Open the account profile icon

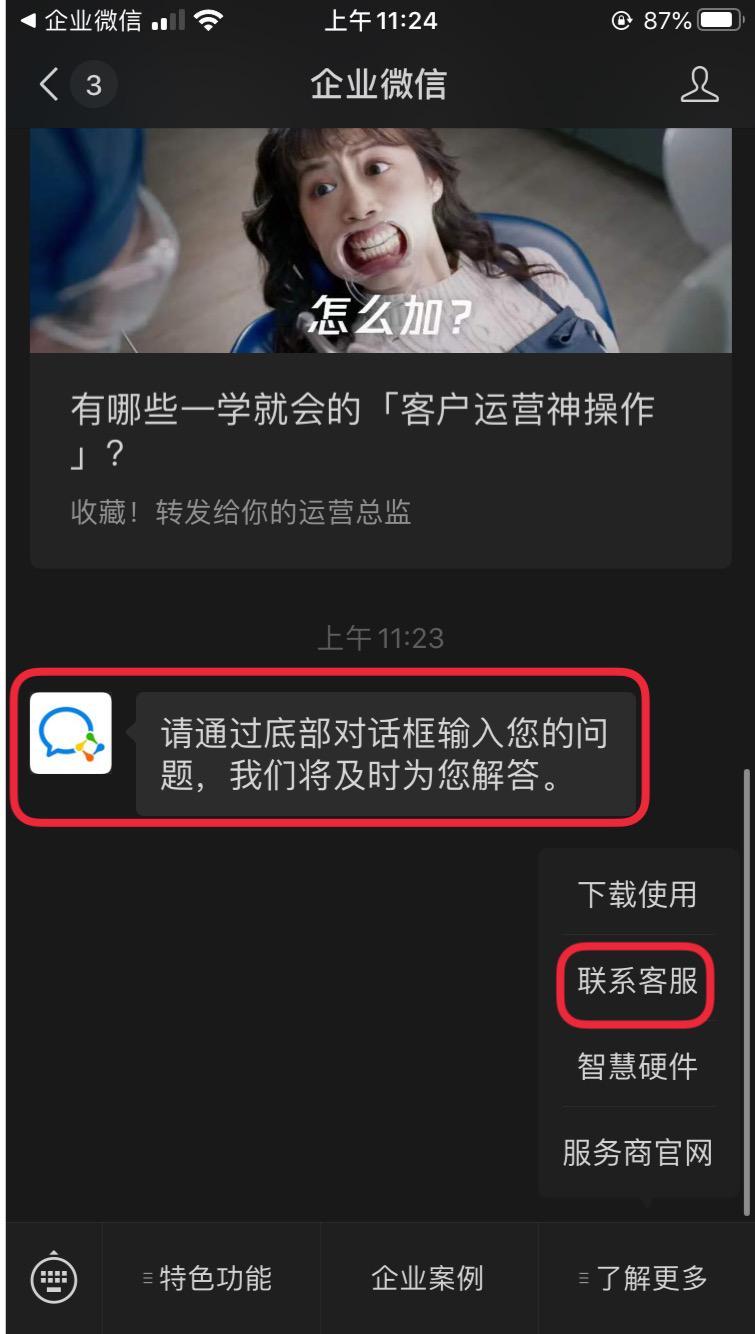[699, 85]
